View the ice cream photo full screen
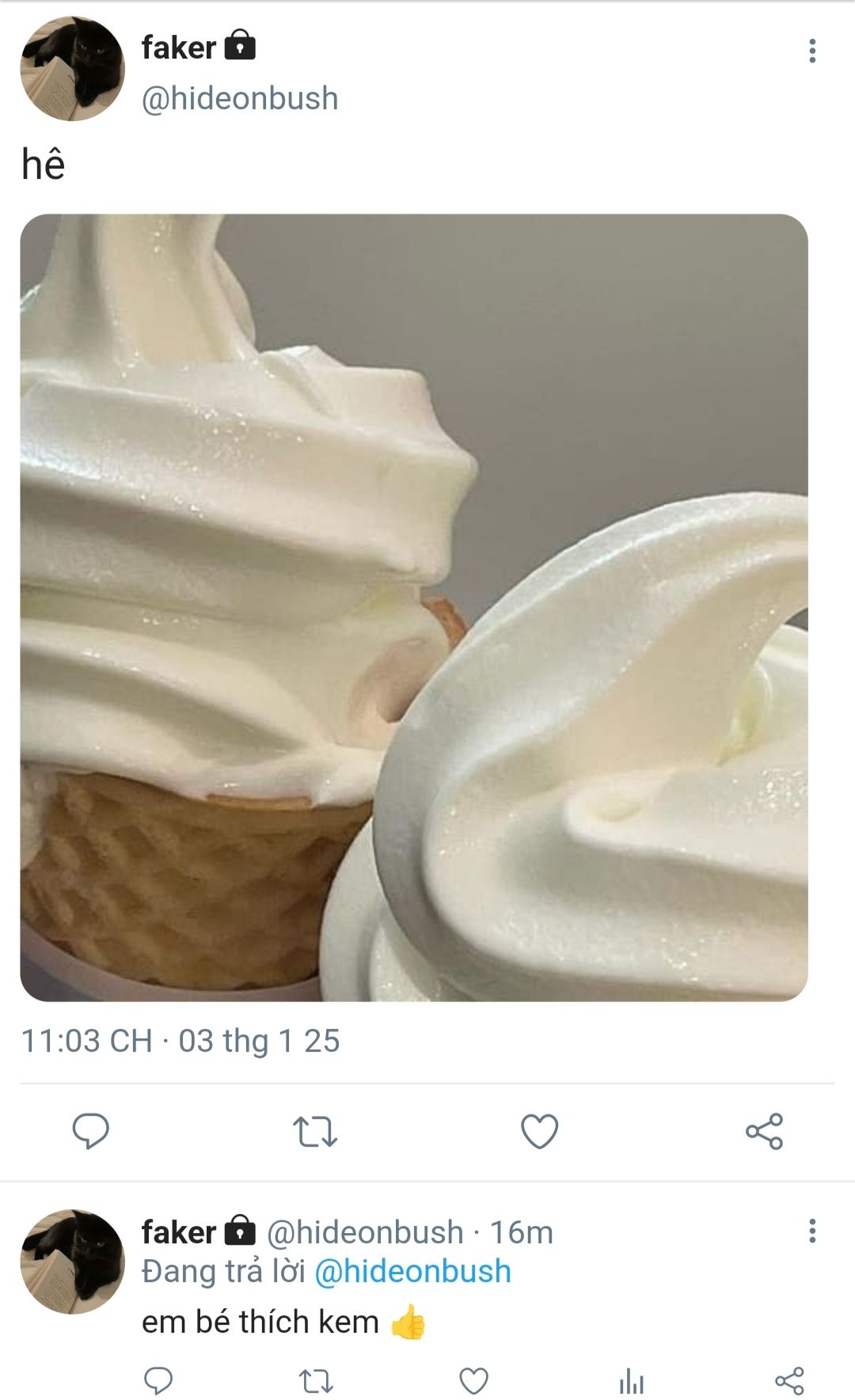 point(414,607)
